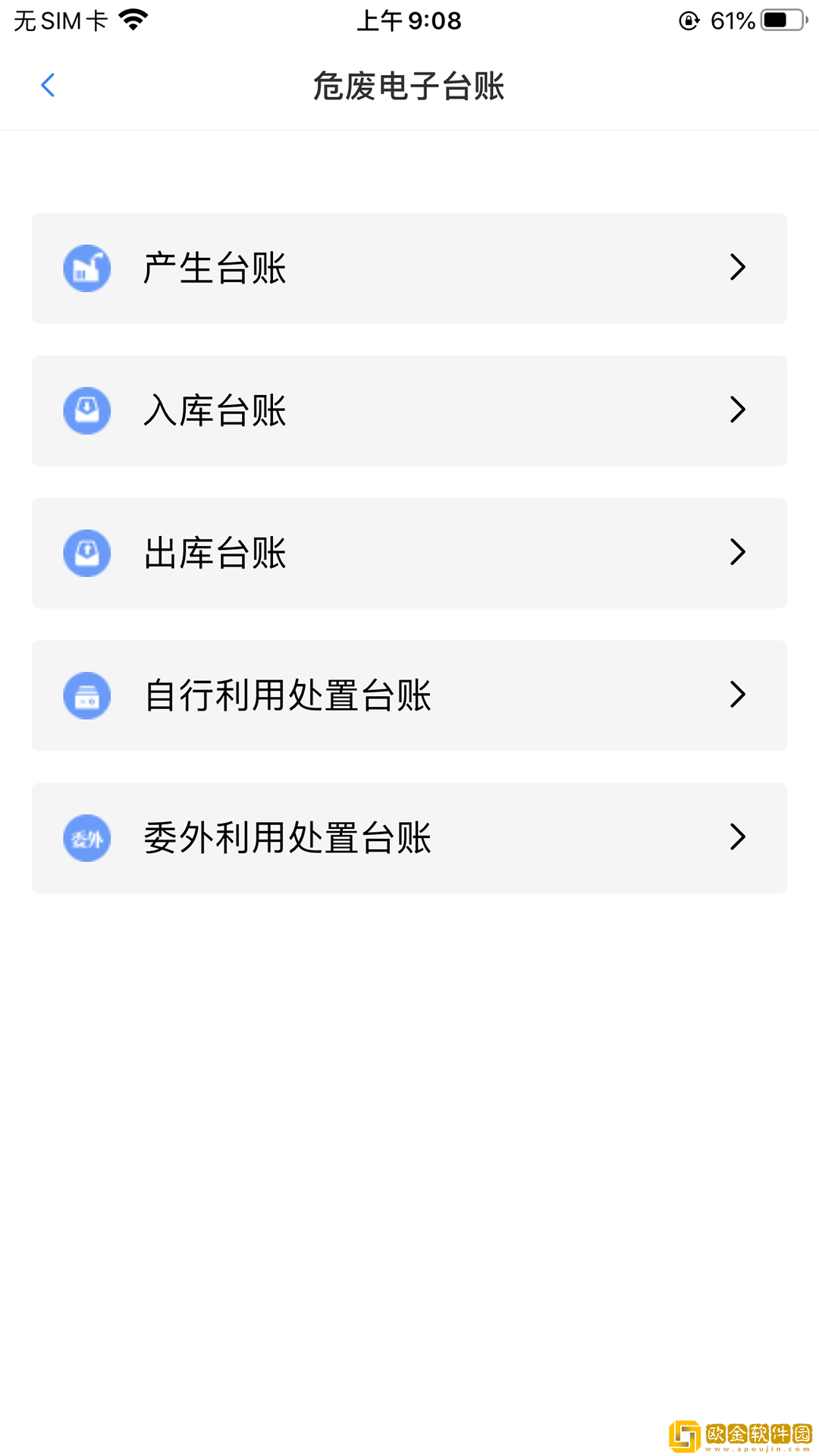
Task: Select the 自行利用处置台账 container icon
Action: [x=86, y=695]
